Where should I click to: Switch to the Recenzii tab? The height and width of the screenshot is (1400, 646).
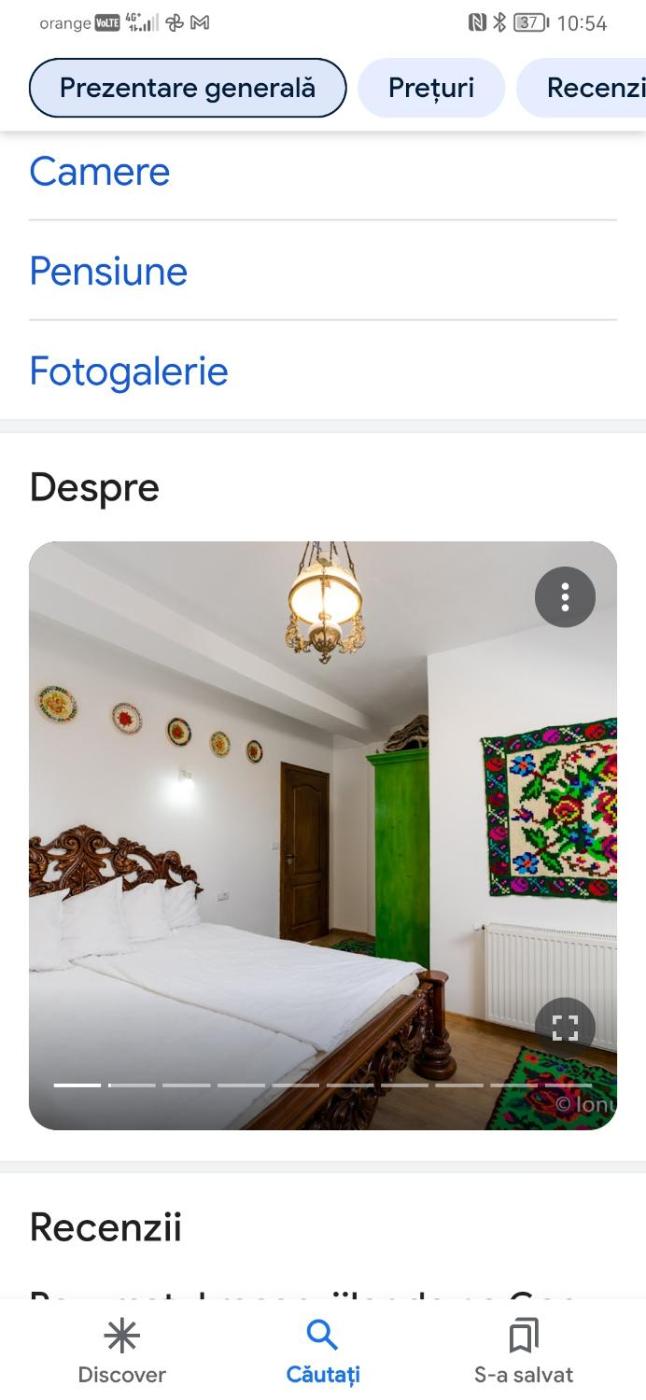point(585,88)
